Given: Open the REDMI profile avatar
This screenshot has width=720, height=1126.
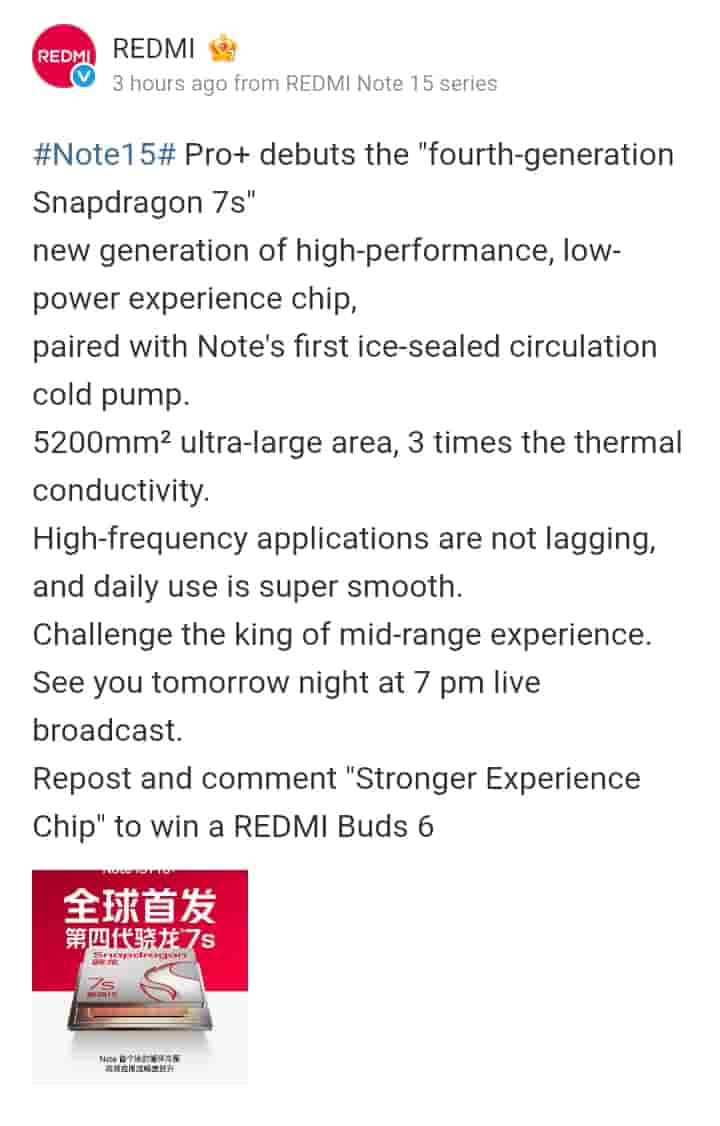Looking at the screenshot, I should coord(64,57).
